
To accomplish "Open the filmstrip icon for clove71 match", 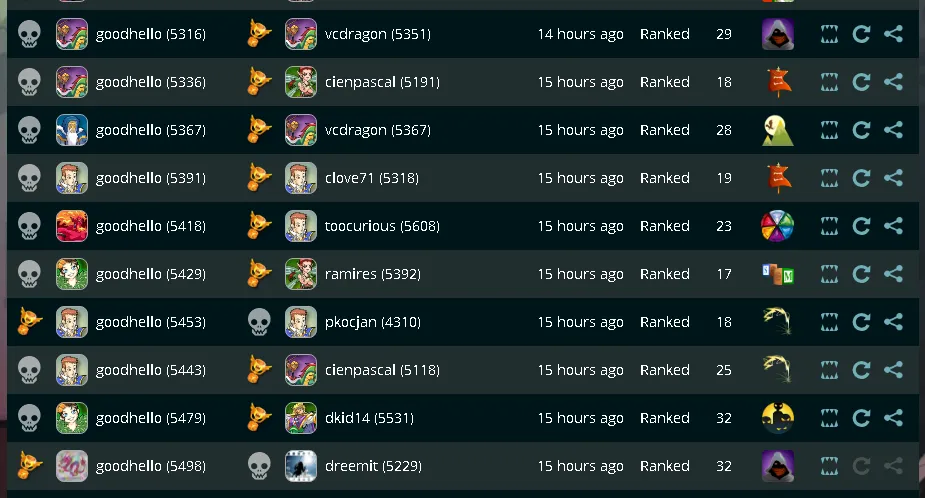I will 829,178.
